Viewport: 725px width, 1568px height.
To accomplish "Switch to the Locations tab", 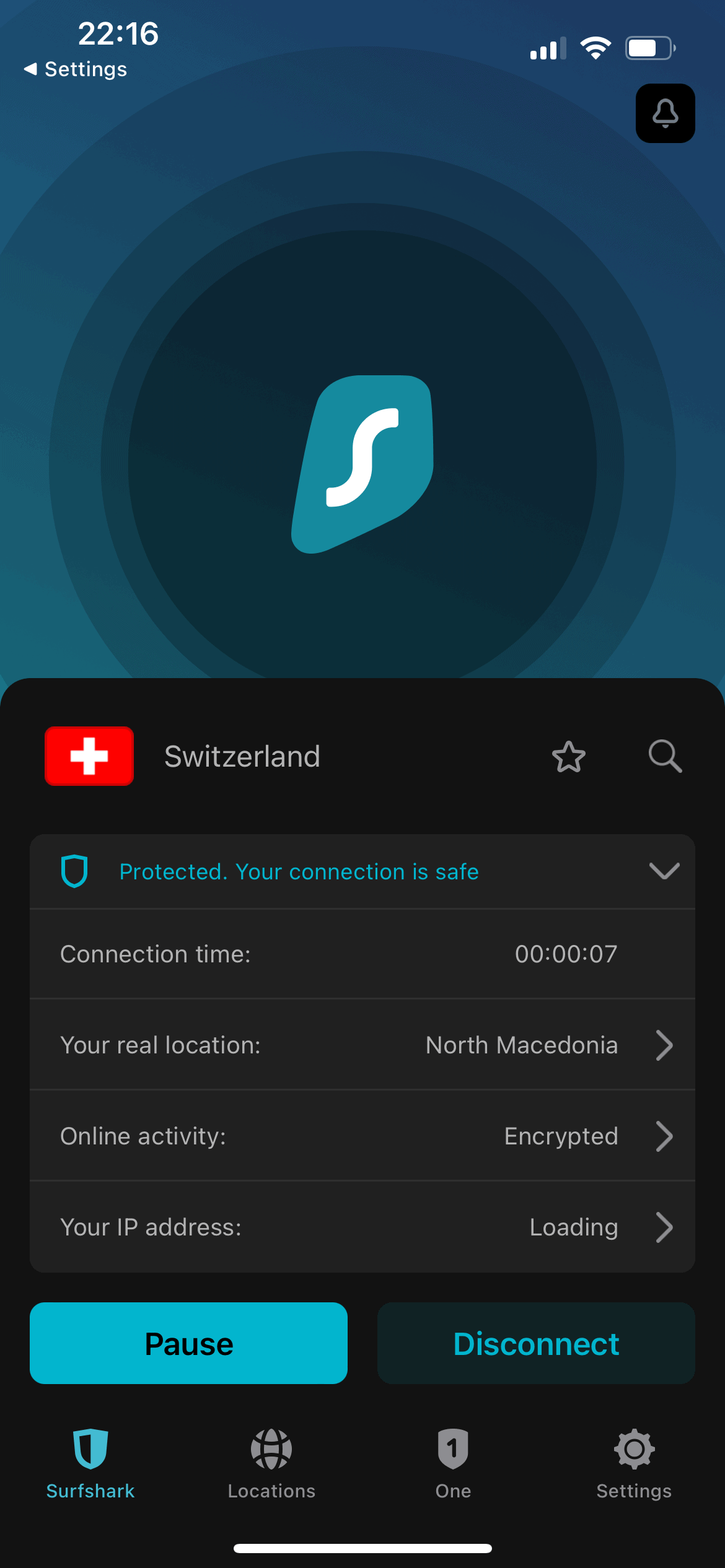I will pos(271,1464).
